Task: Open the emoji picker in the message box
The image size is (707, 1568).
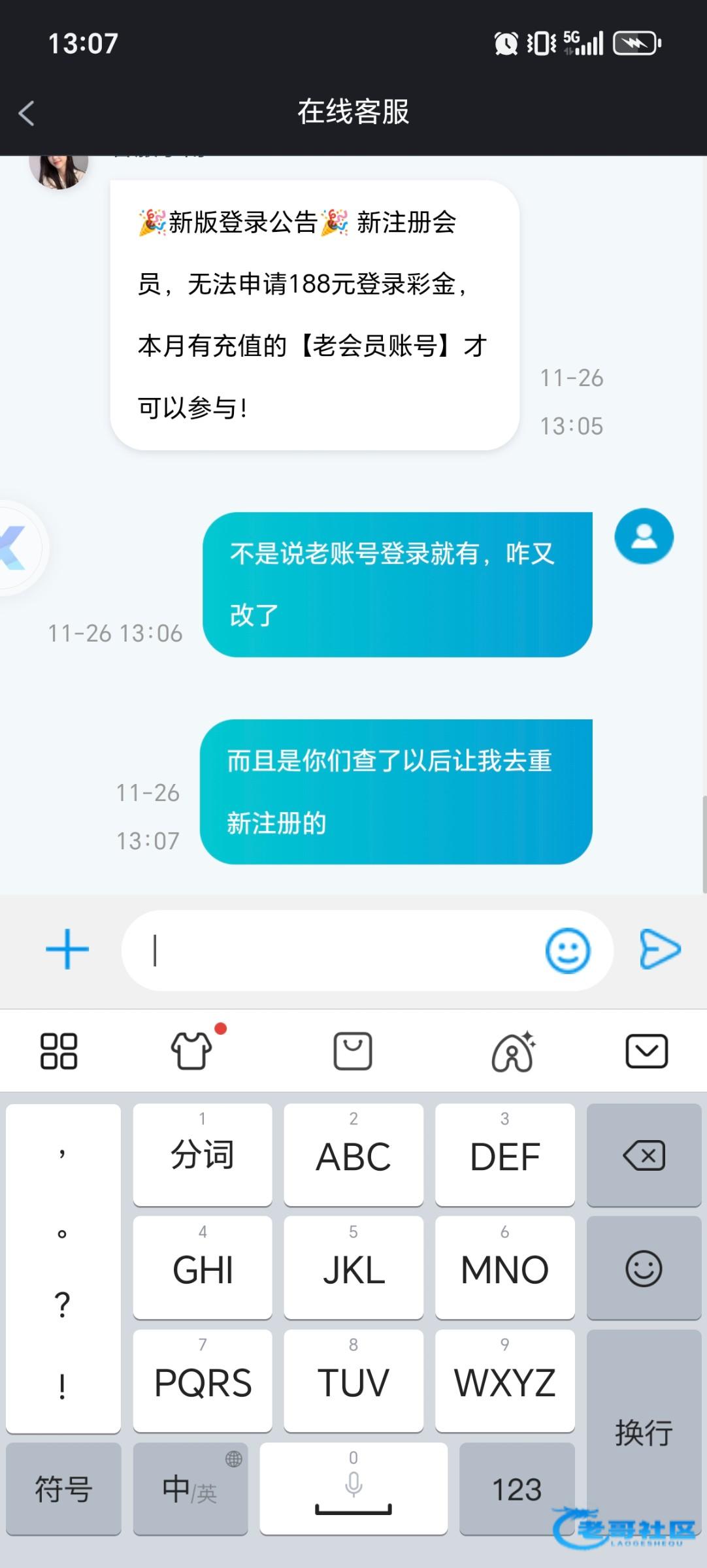Action: pos(567,951)
